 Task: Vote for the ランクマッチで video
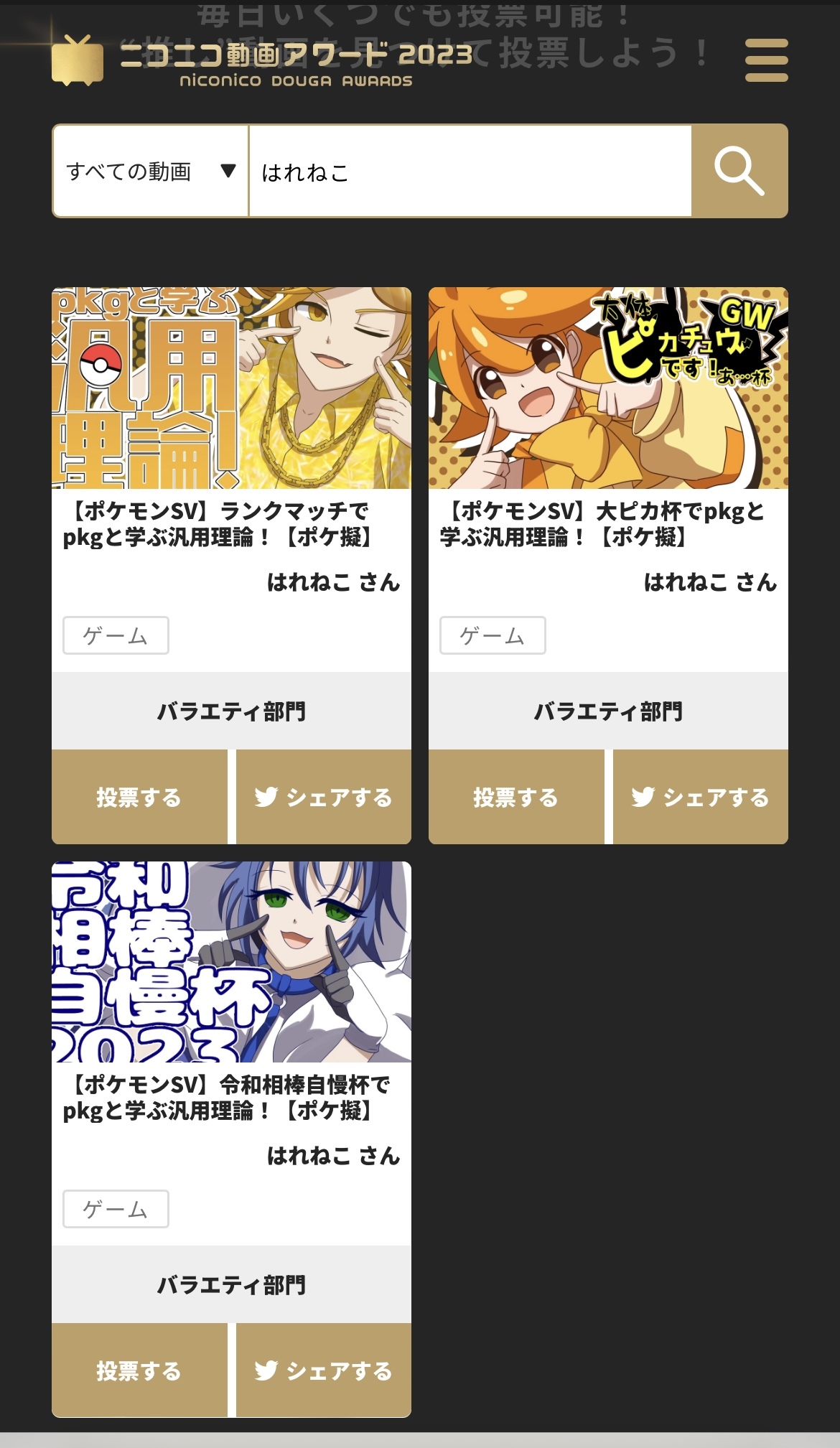coord(139,797)
